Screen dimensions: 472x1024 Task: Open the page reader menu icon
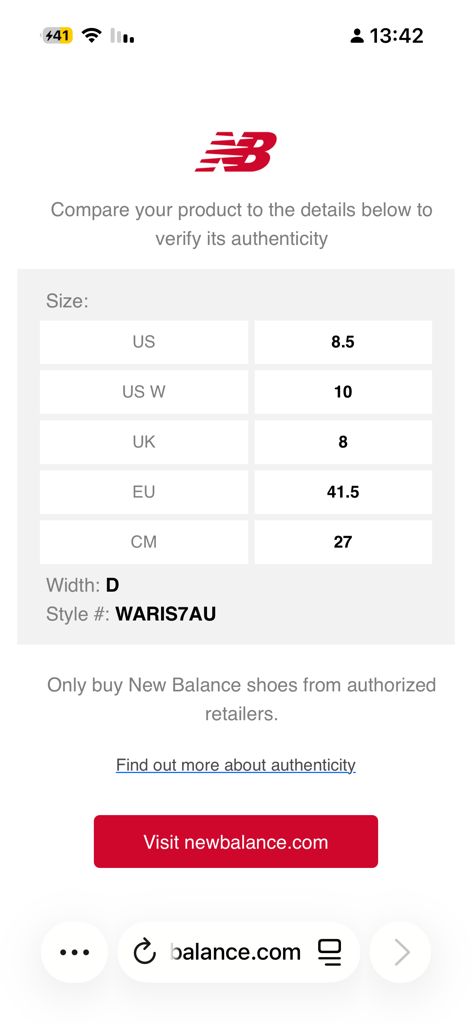[x=330, y=952]
